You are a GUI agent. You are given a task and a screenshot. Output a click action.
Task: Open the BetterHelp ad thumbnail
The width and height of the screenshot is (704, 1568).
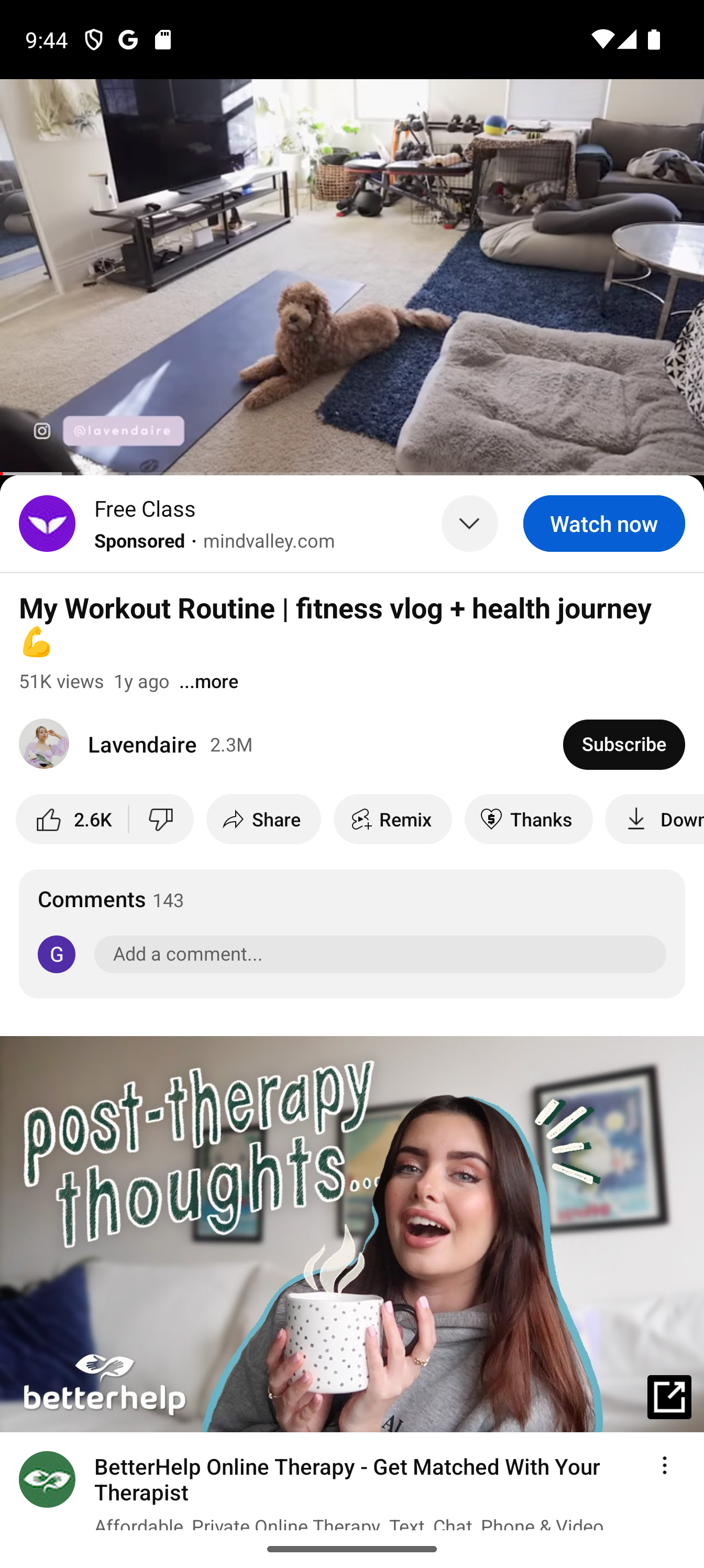(x=351, y=1233)
